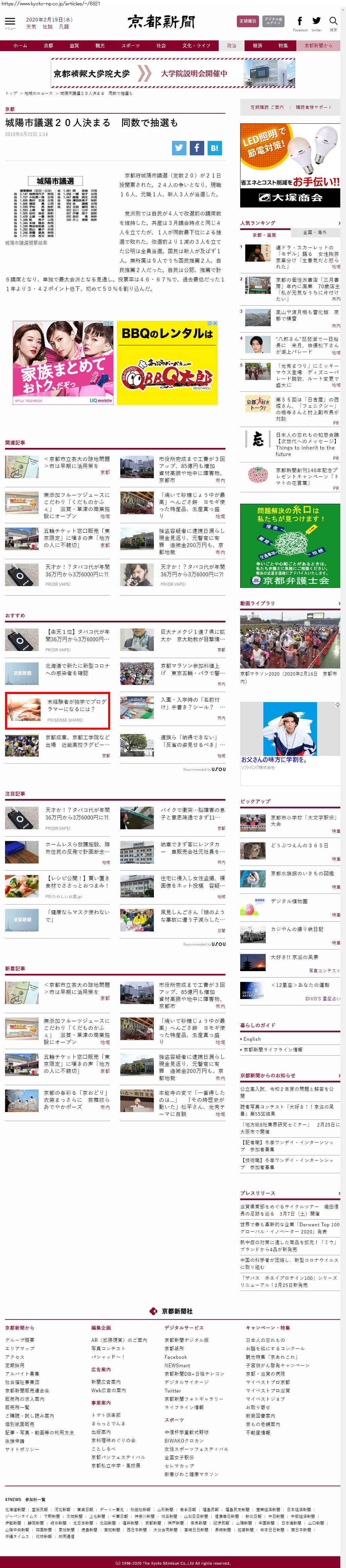Open the hamburger menu
Screen dimensions: 346x1568
point(10,22)
